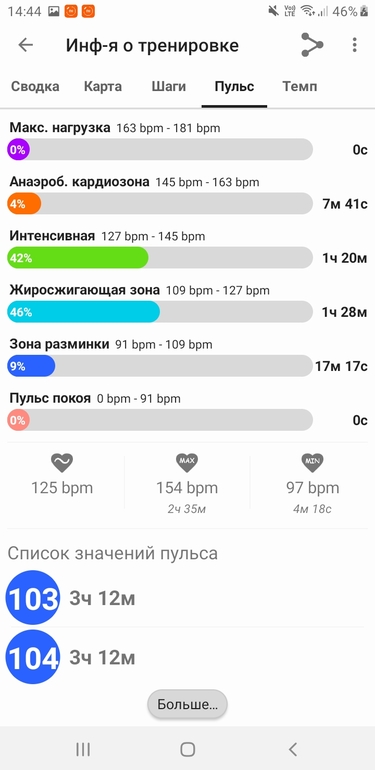Switch to the Сводка tab

(x=35, y=87)
